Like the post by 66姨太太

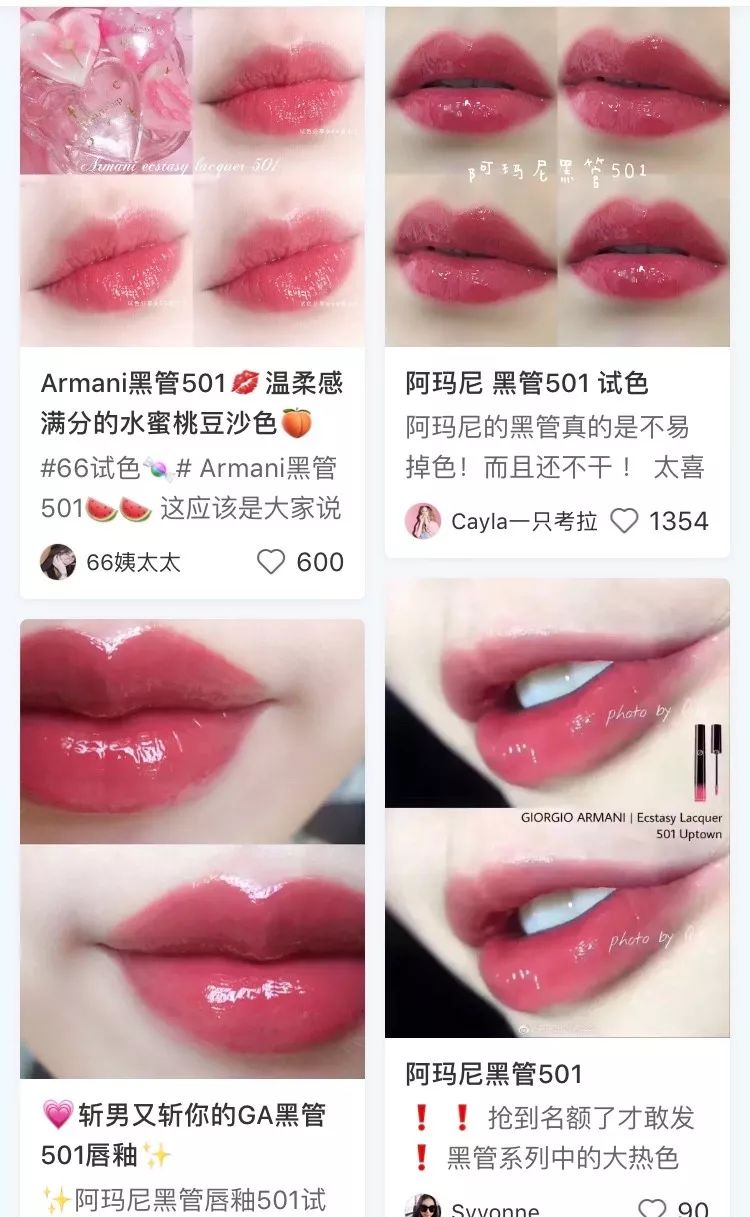271,562
